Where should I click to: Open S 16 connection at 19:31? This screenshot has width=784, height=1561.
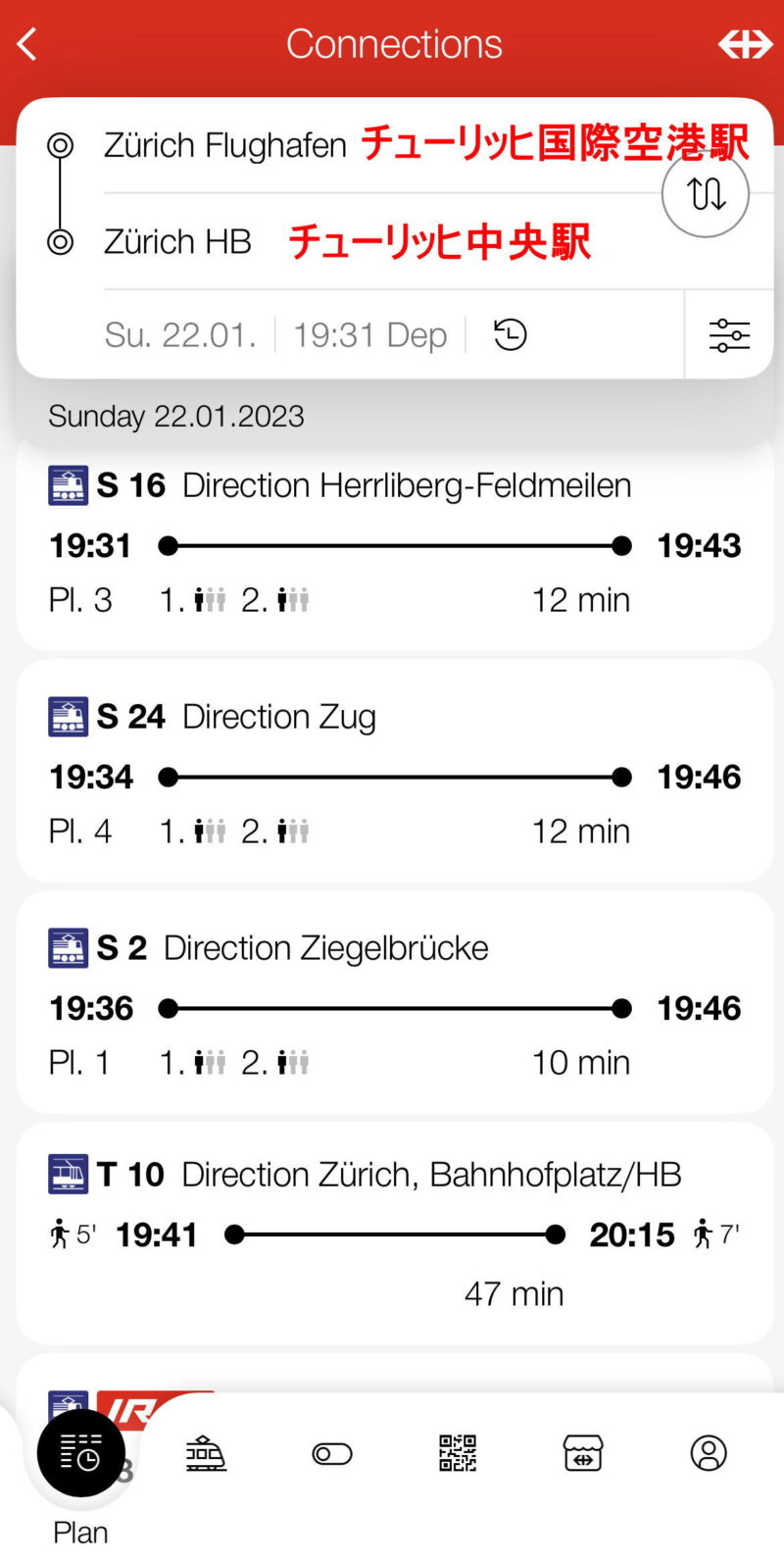(x=394, y=545)
